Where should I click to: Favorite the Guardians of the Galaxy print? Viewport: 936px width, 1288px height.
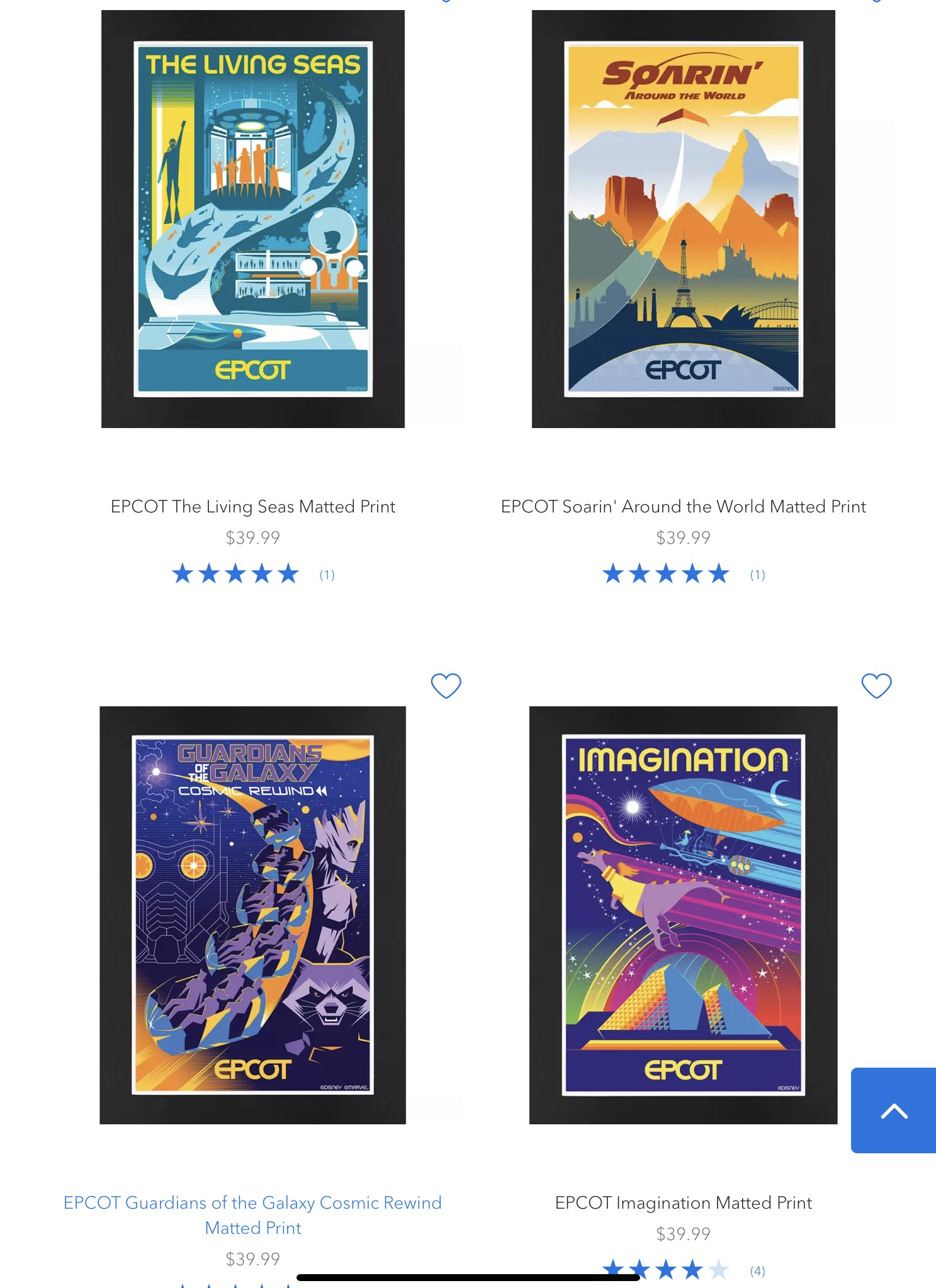[446, 686]
